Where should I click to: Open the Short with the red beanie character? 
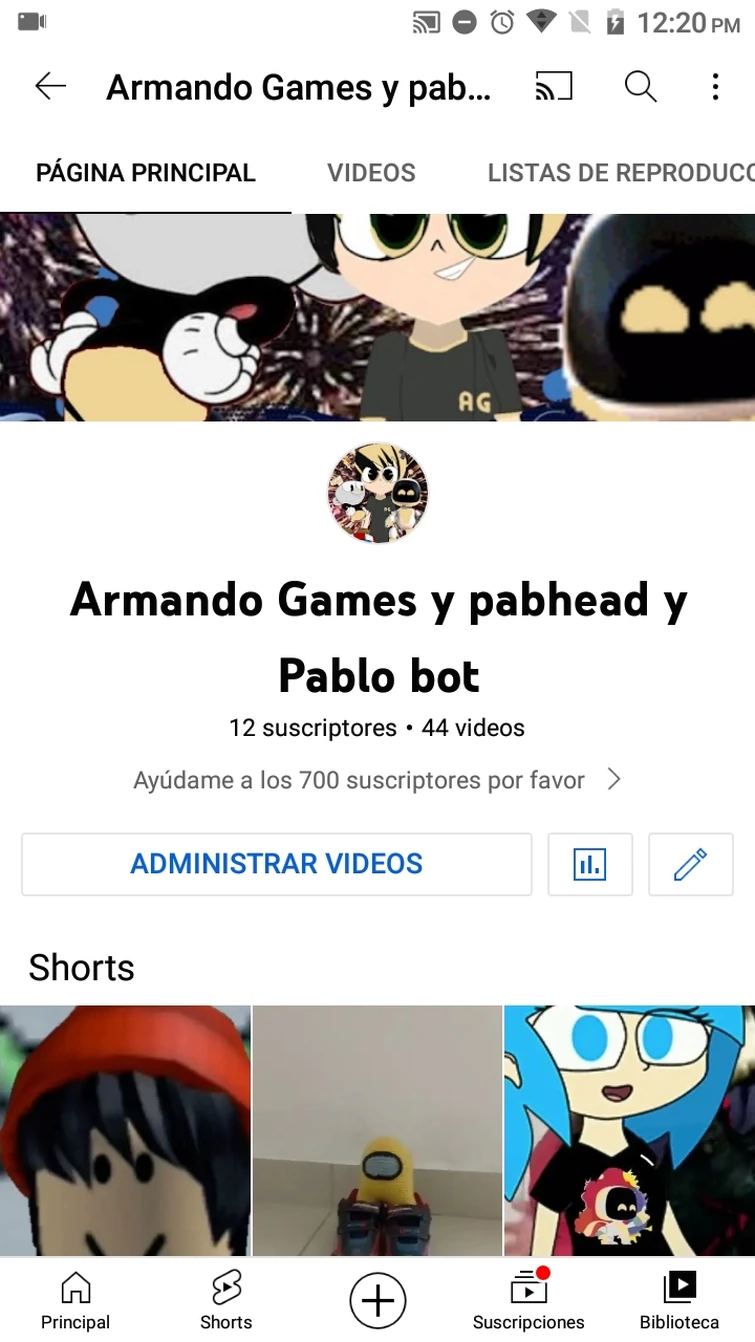click(125, 1130)
